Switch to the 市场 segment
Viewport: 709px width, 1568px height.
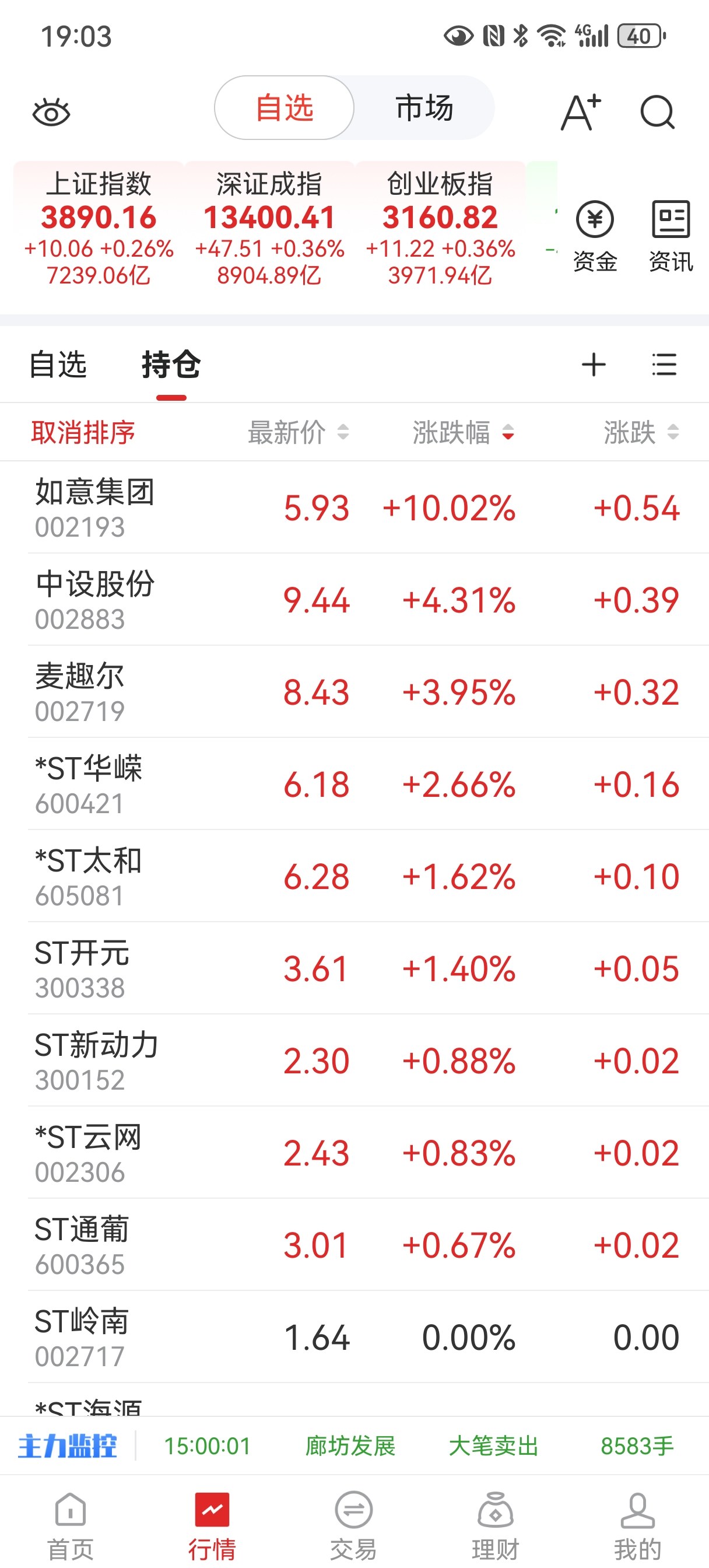click(x=424, y=108)
